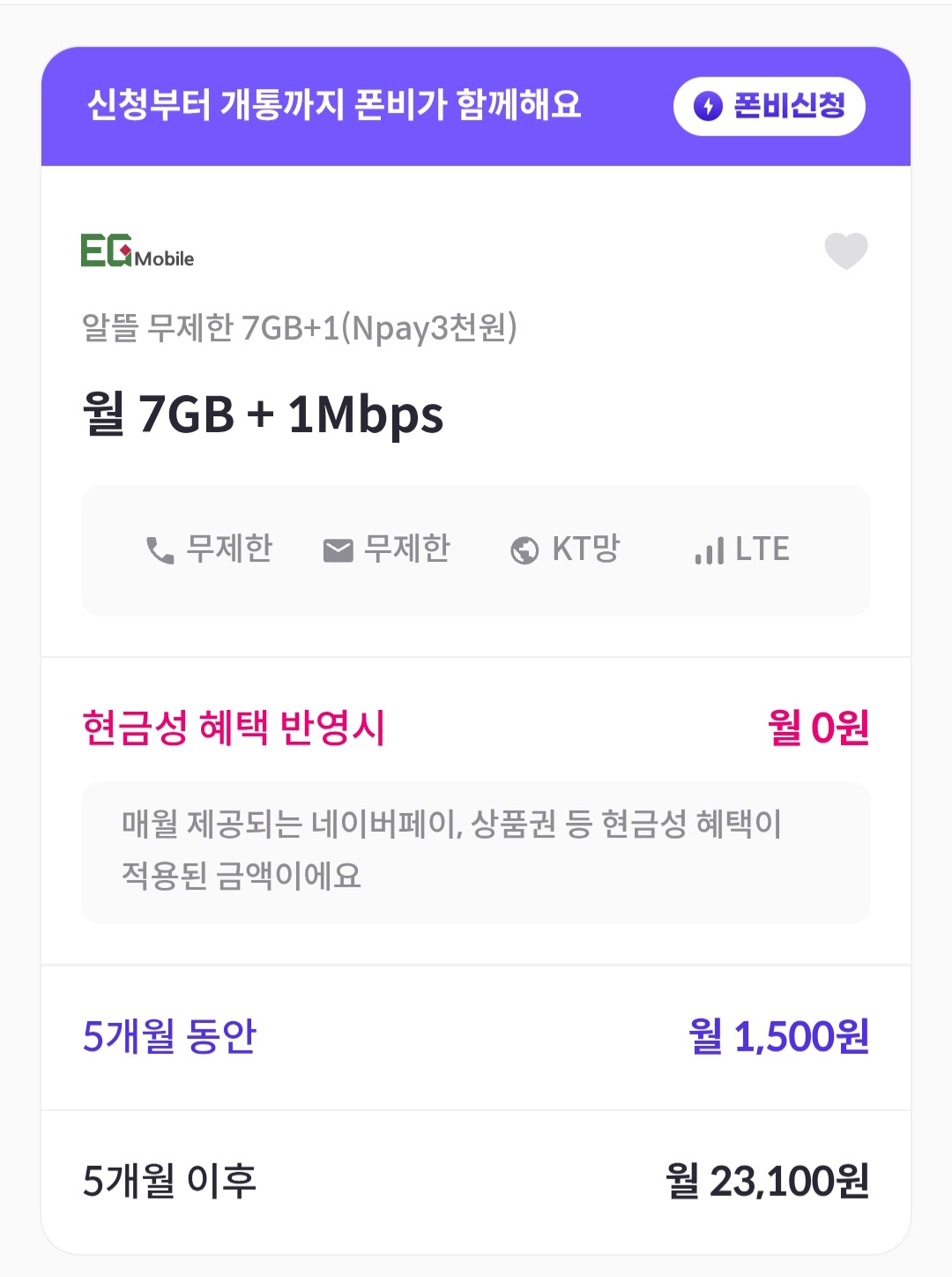Tap the 폰비신청 button
The width and height of the screenshot is (952, 1277).
click(x=770, y=106)
